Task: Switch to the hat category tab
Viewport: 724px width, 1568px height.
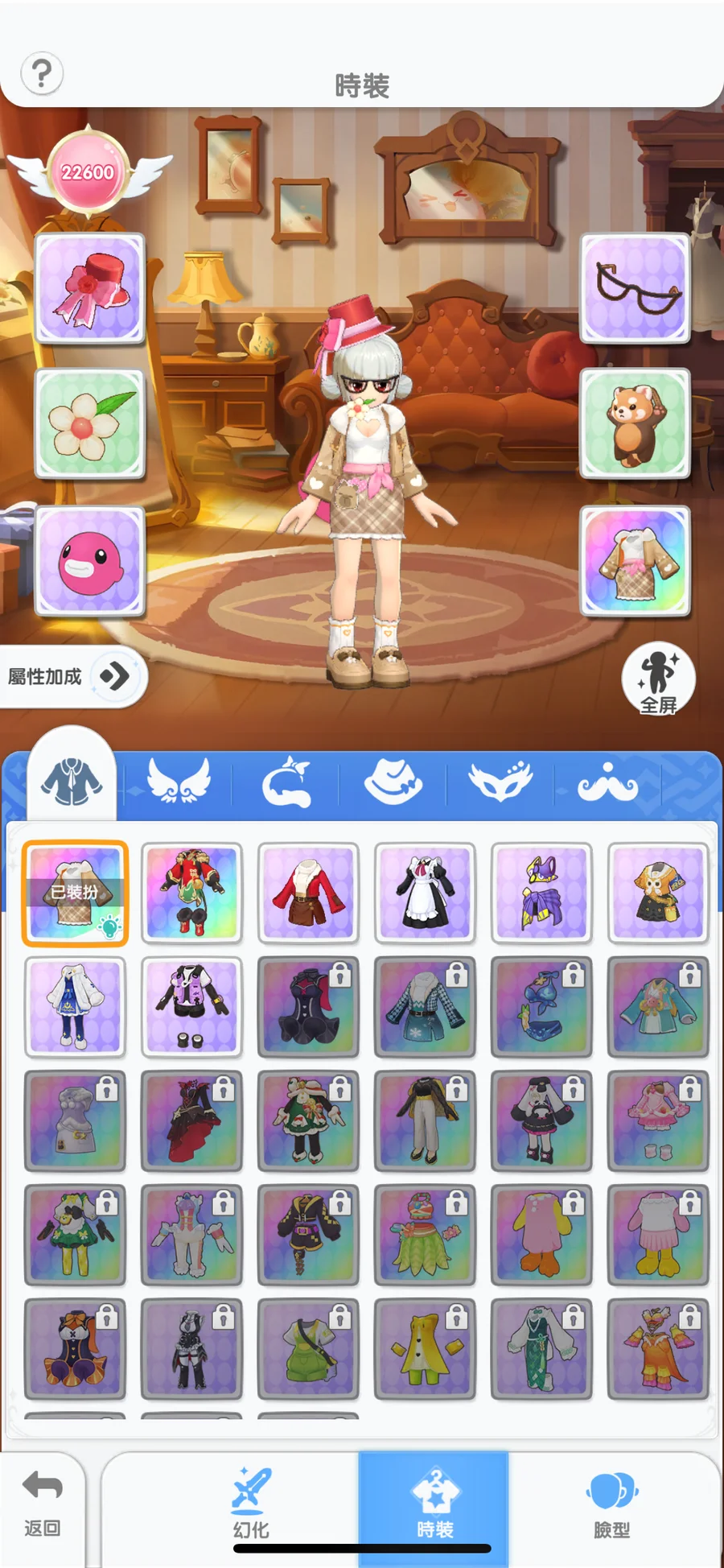Action: [x=393, y=782]
